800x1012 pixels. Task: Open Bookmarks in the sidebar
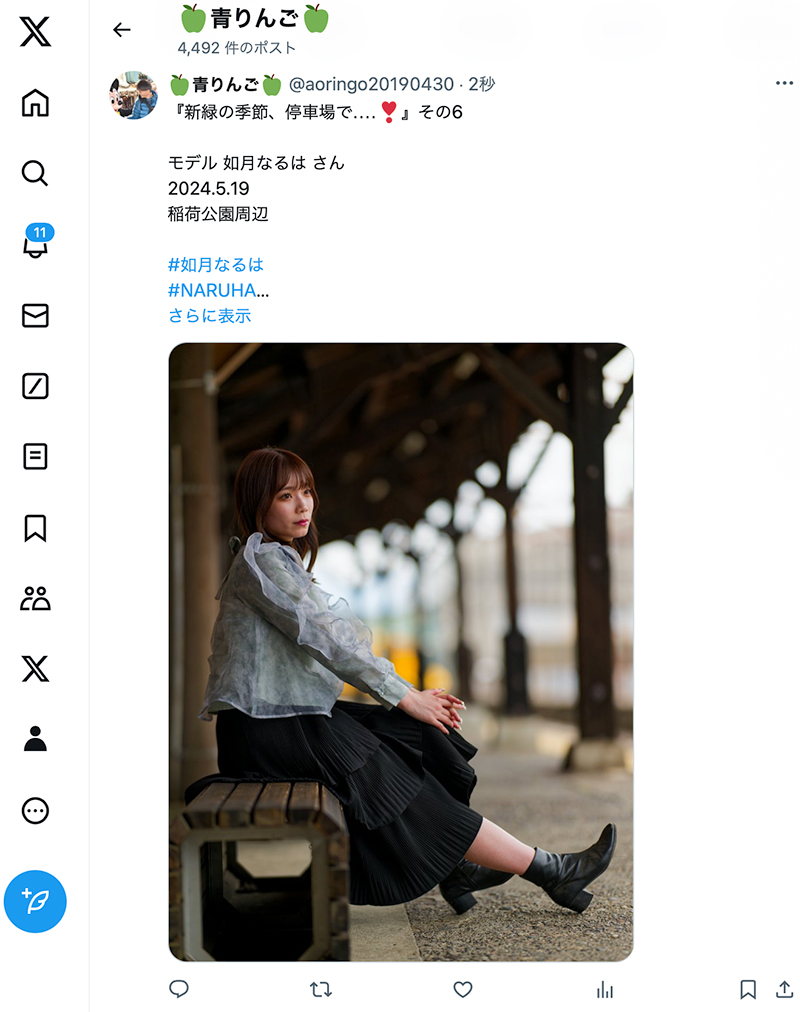click(35, 528)
